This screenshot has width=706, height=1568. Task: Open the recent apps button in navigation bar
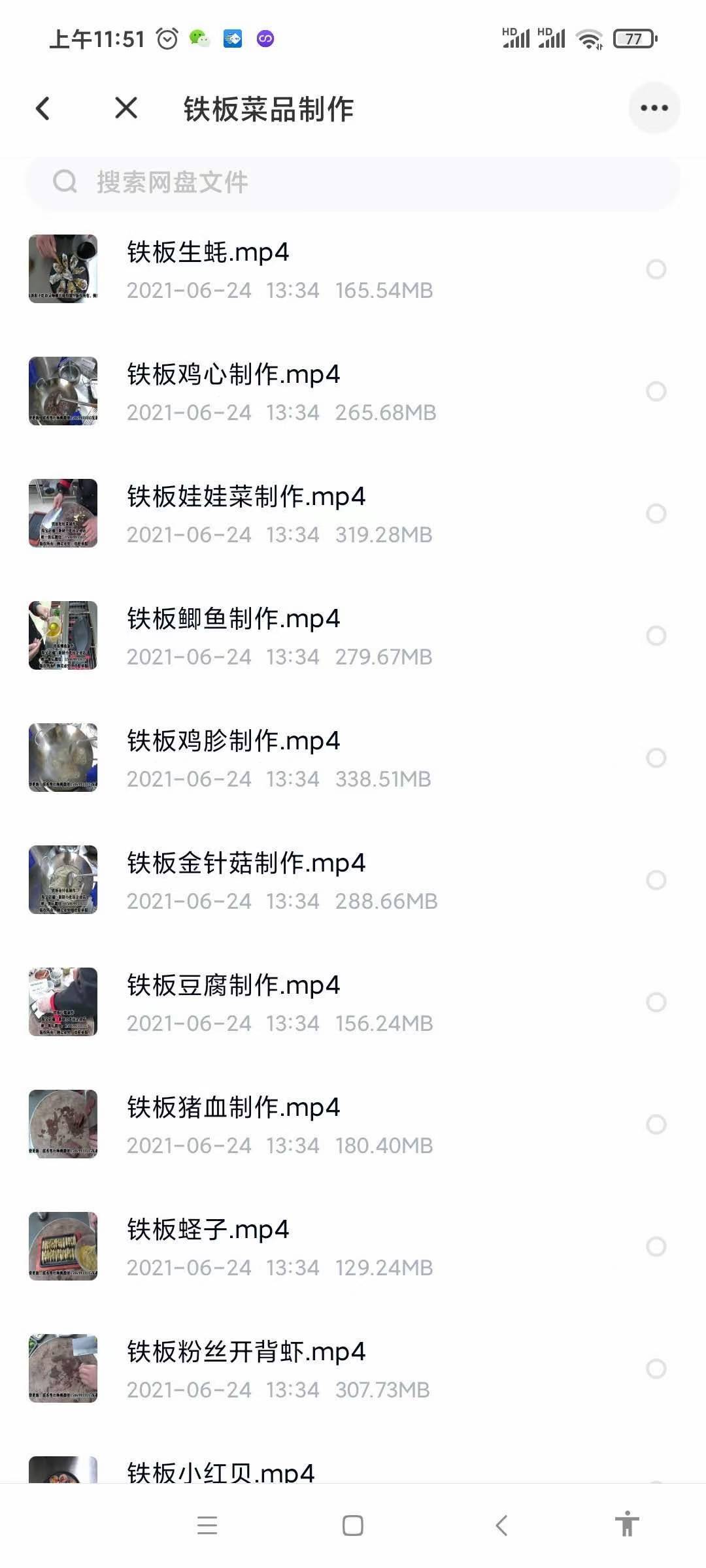[207, 1525]
